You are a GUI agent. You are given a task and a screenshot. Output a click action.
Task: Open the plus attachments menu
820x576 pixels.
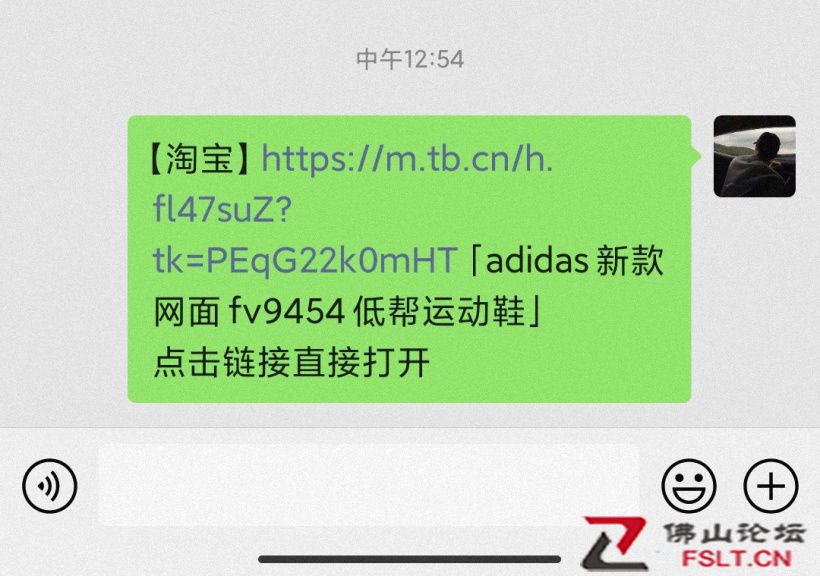[x=770, y=487]
